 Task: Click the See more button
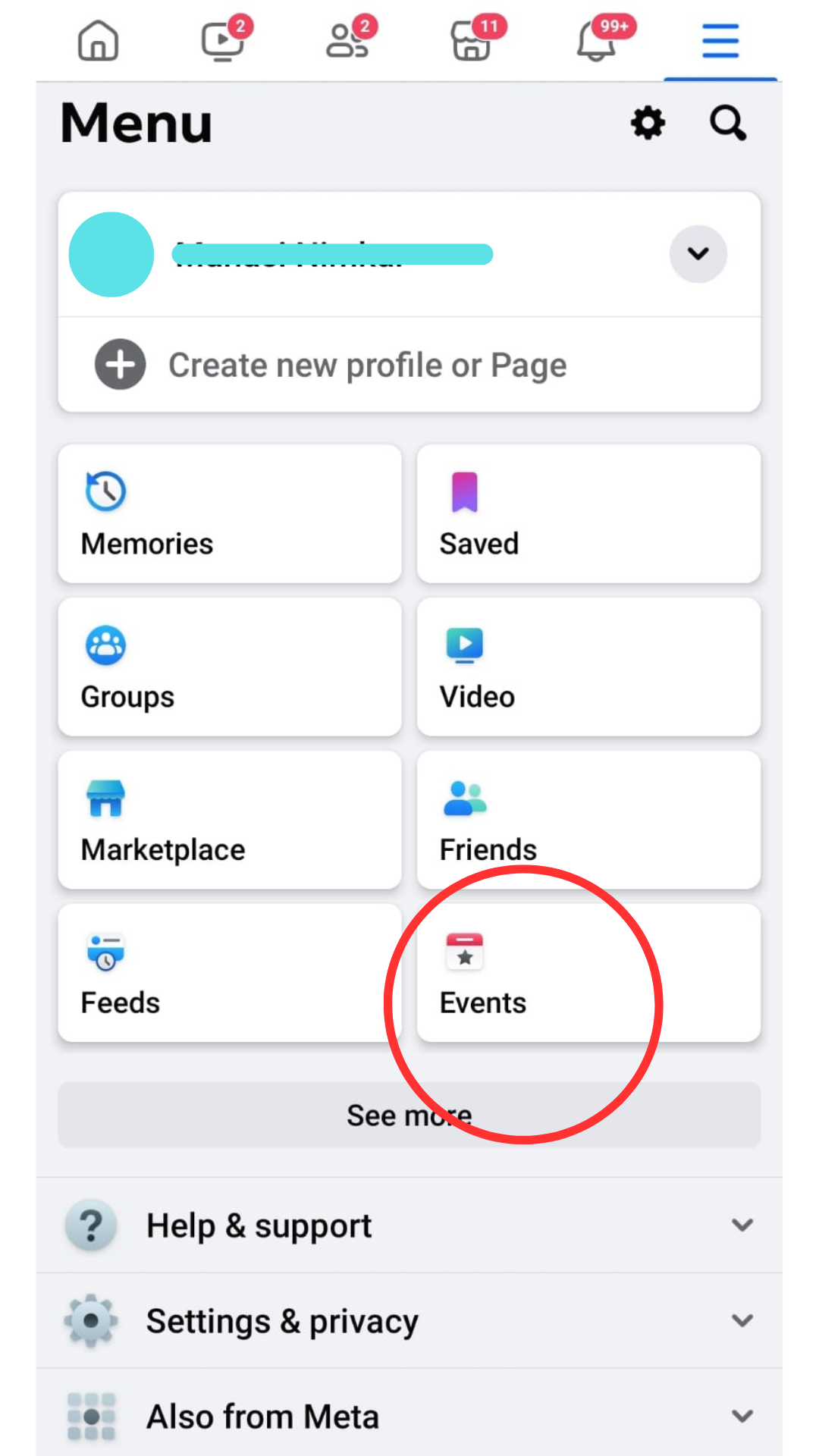pos(409,1115)
